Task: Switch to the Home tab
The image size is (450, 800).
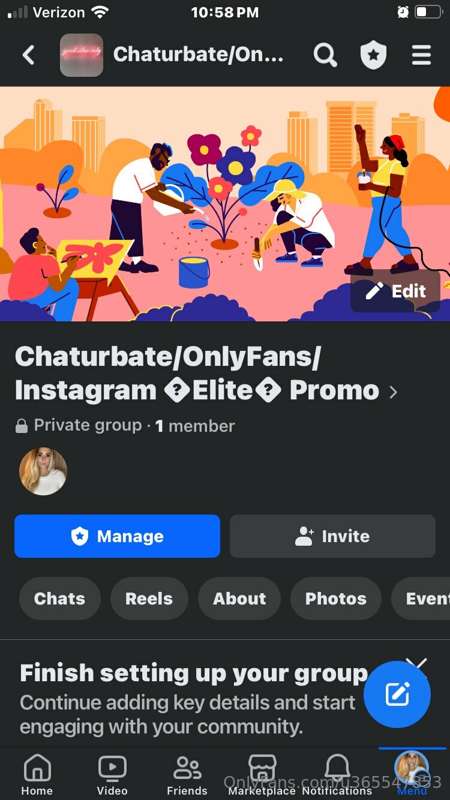Action: coord(37,774)
